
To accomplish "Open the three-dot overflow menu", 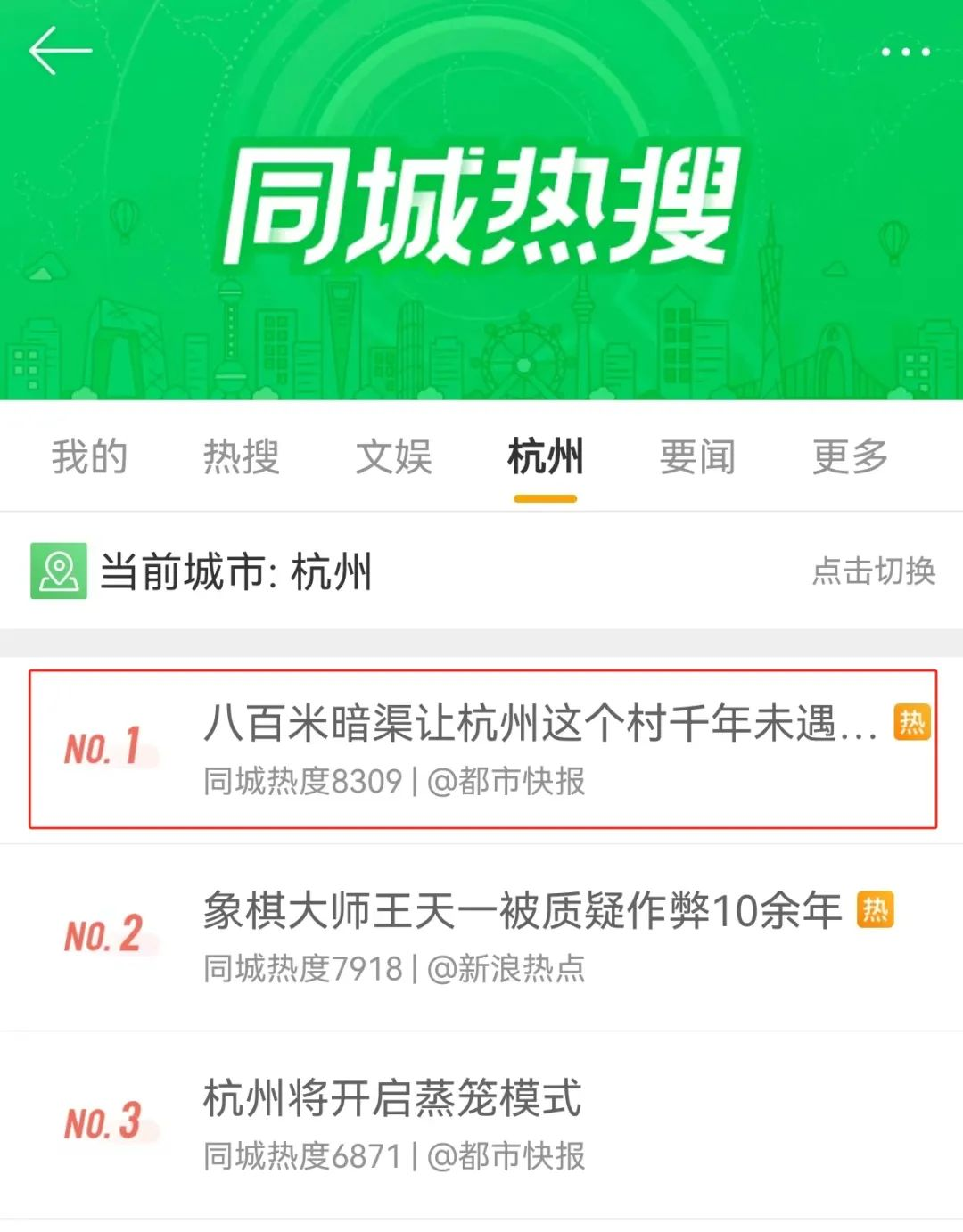I will coord(905,52).
